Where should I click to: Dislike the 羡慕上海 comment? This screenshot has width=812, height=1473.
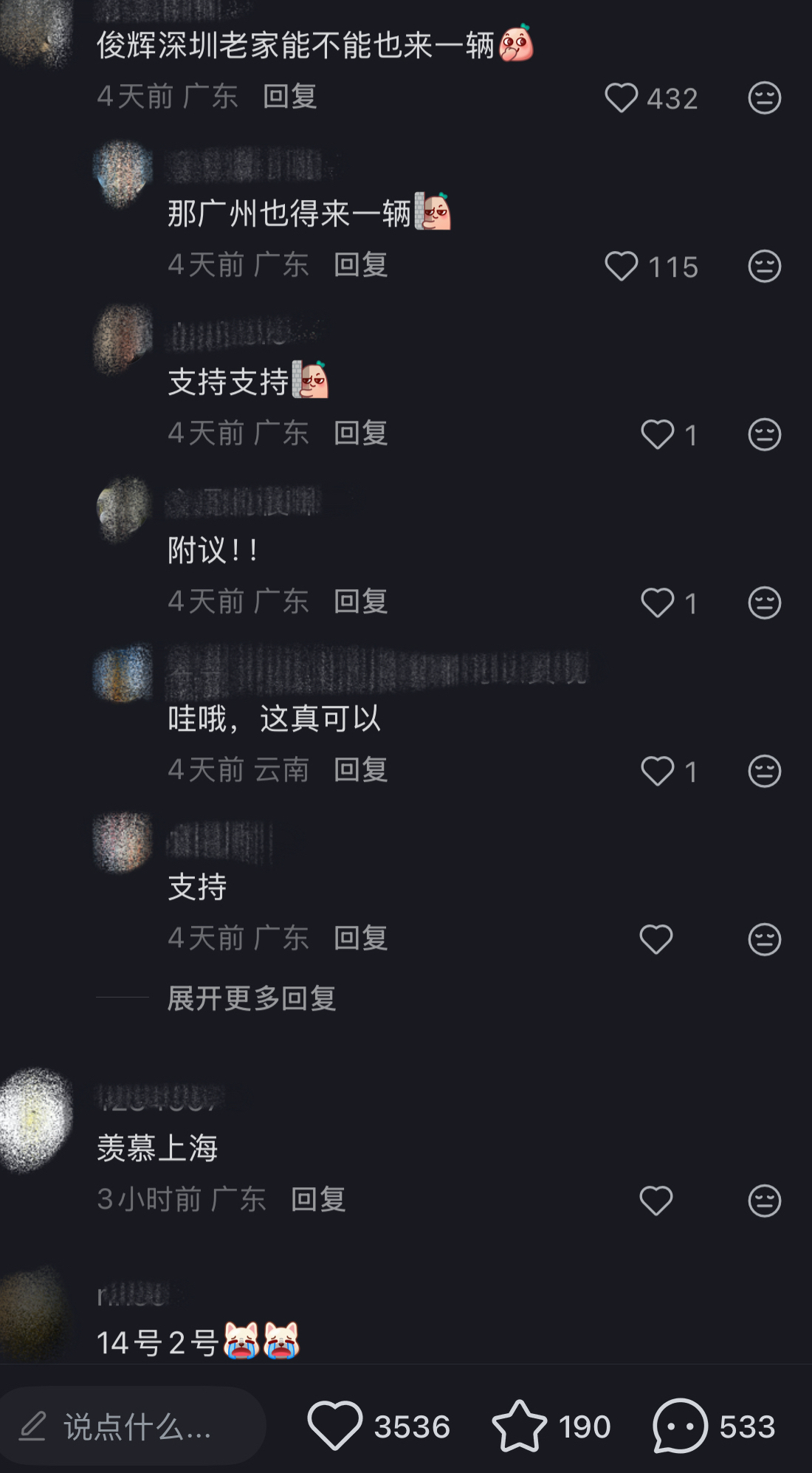pos(764,1201)
